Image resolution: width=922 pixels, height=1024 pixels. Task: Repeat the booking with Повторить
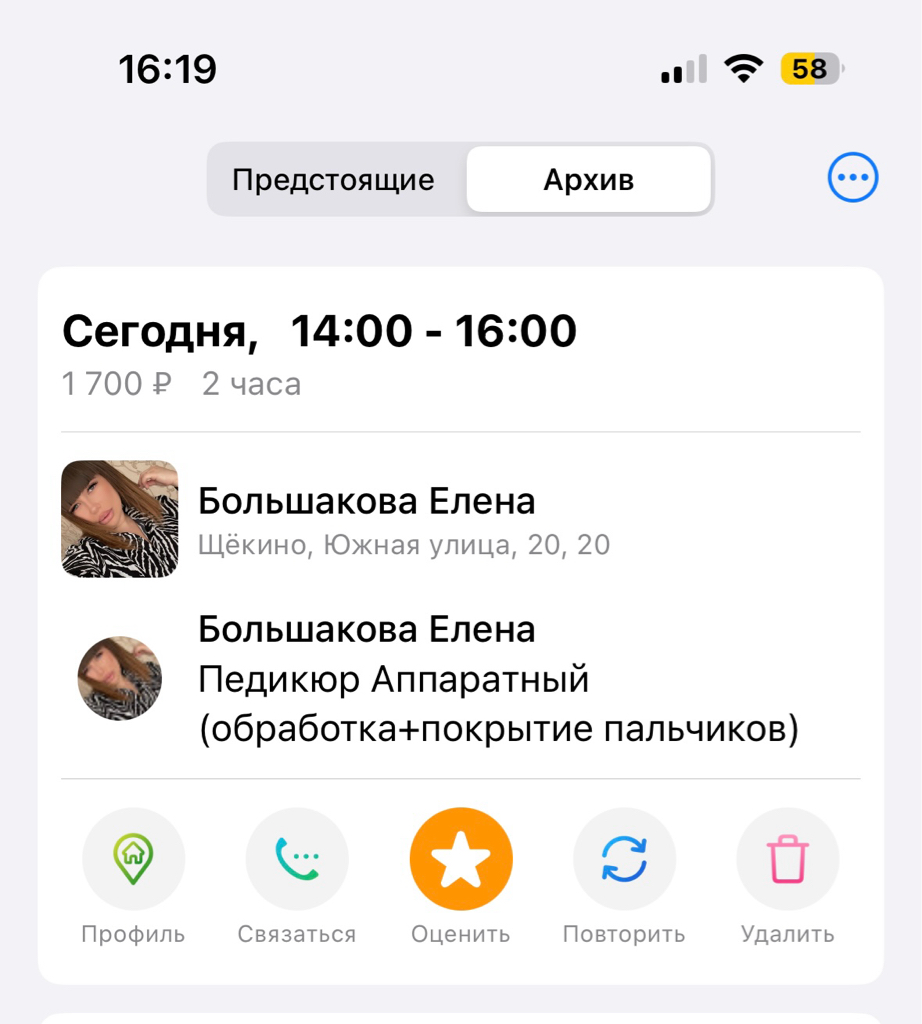click(624, 858)
